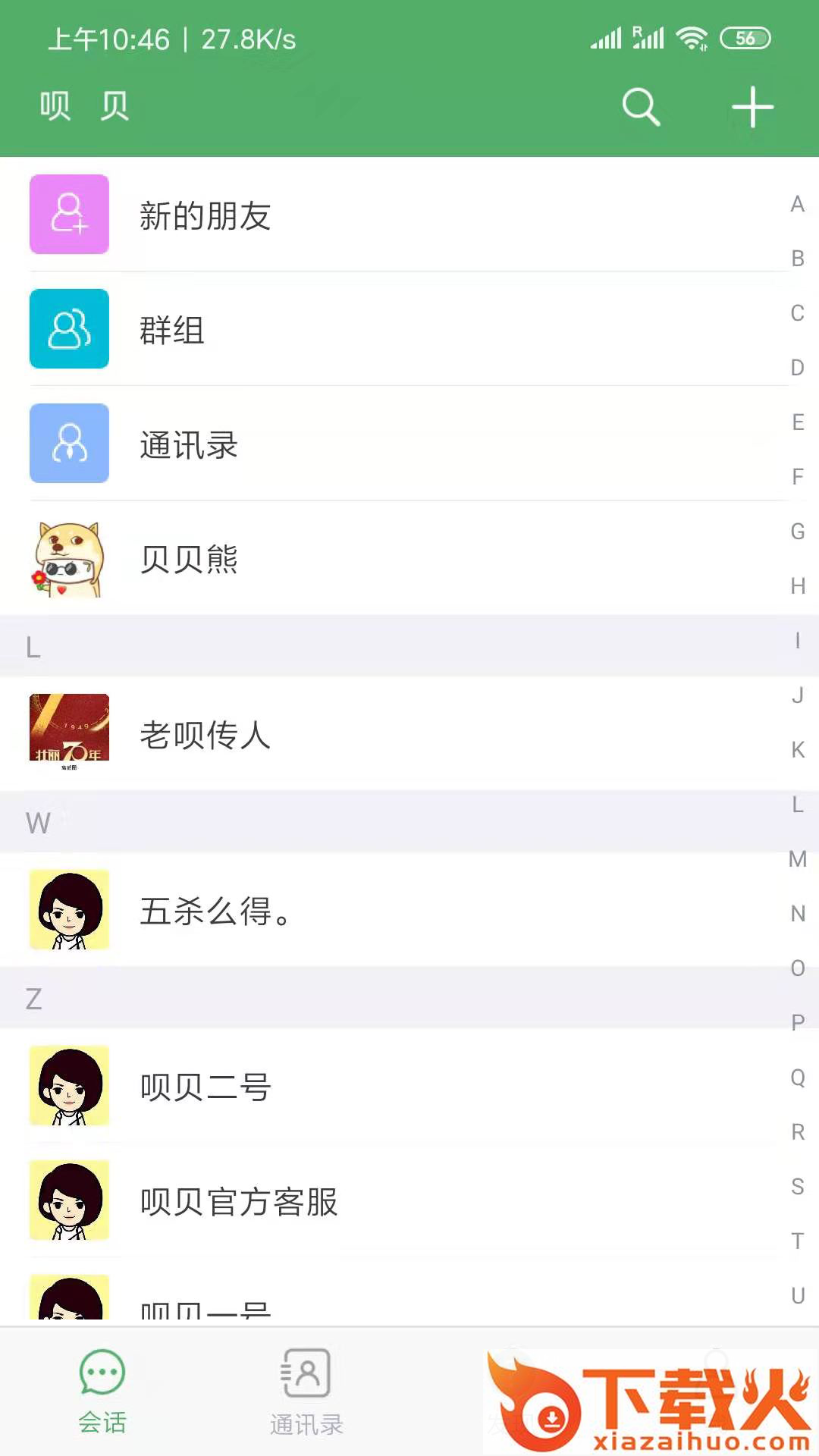Jump to index letter A
The image size is (819, 1456).
798,204
